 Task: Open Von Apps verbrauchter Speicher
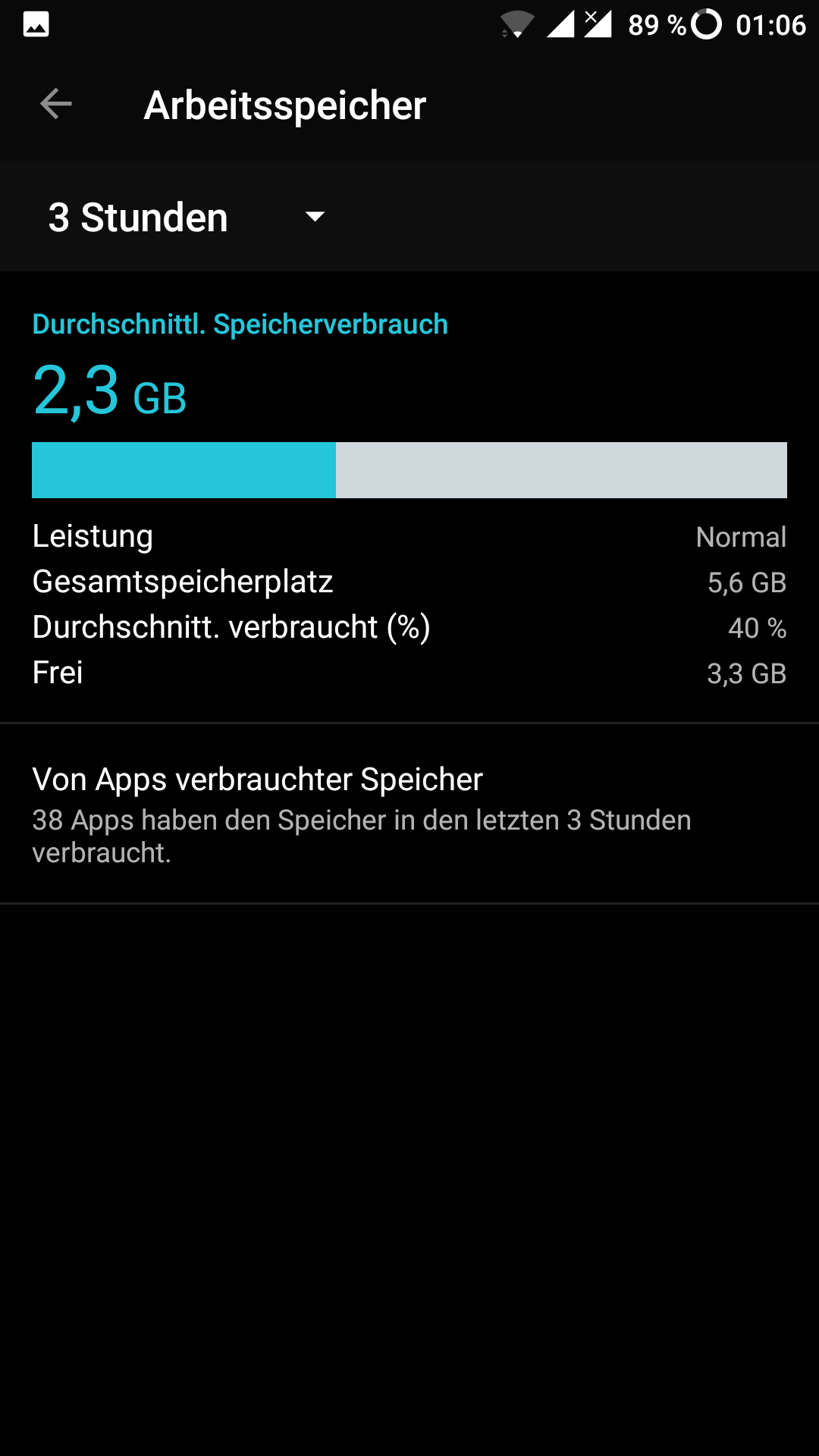point(409,814)
